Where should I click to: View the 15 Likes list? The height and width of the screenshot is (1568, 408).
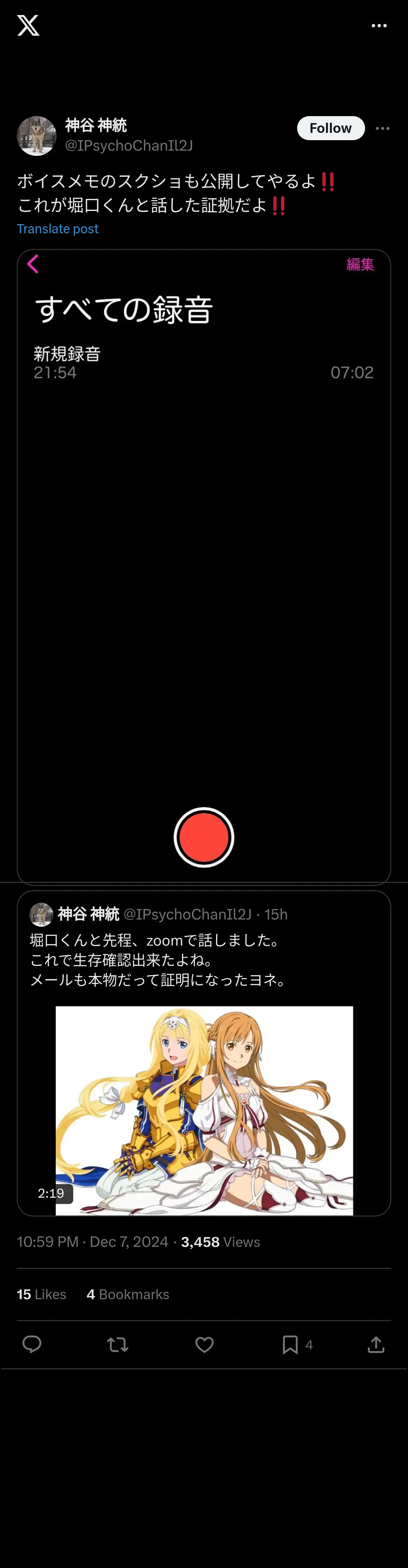[41, 1294]
